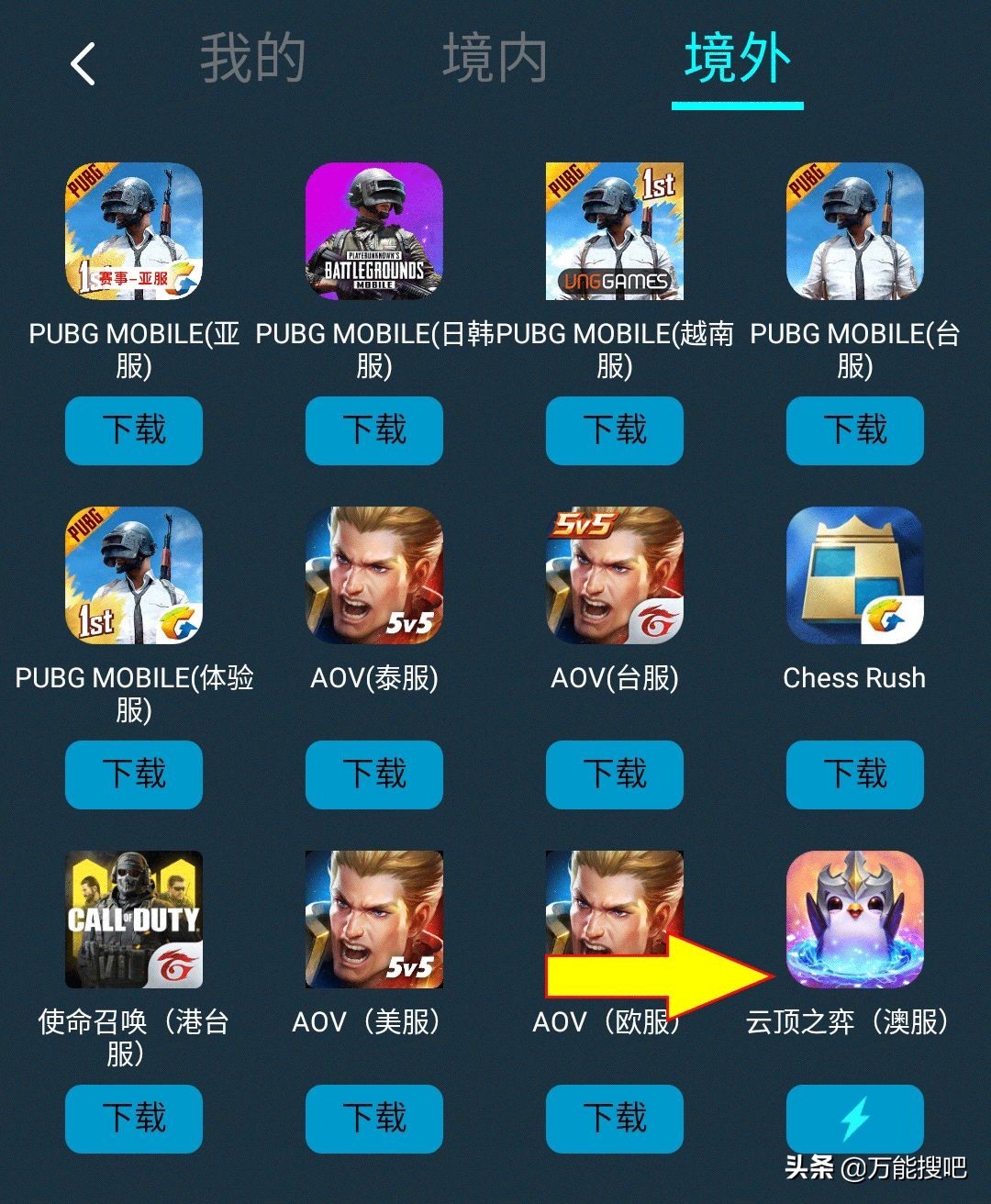Select the PUBG MOBILE(日韩服) game icon
The image size is (991, 1204).
click(x=373, y=232)
